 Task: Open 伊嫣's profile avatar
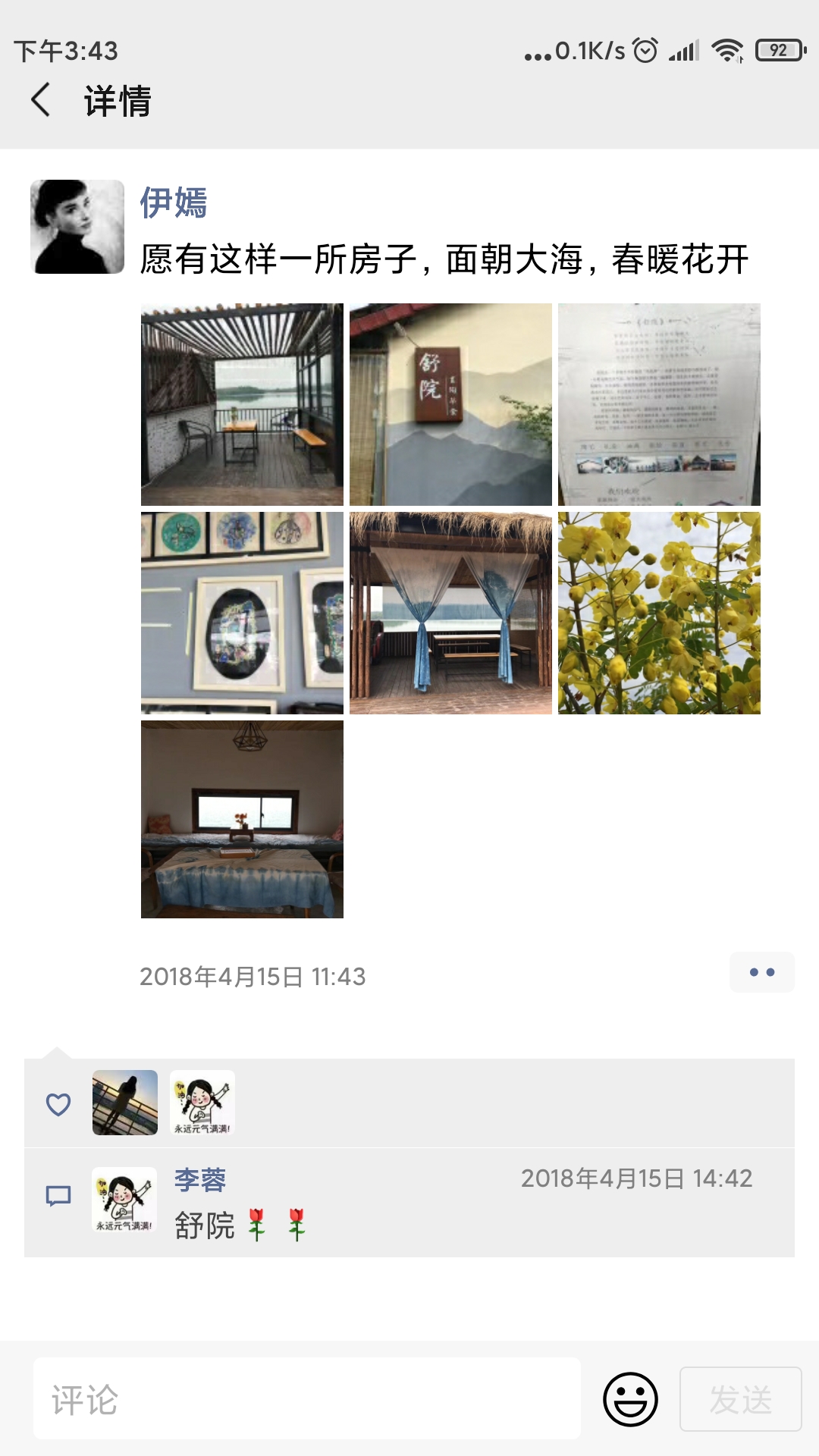(x=77, y=227)
